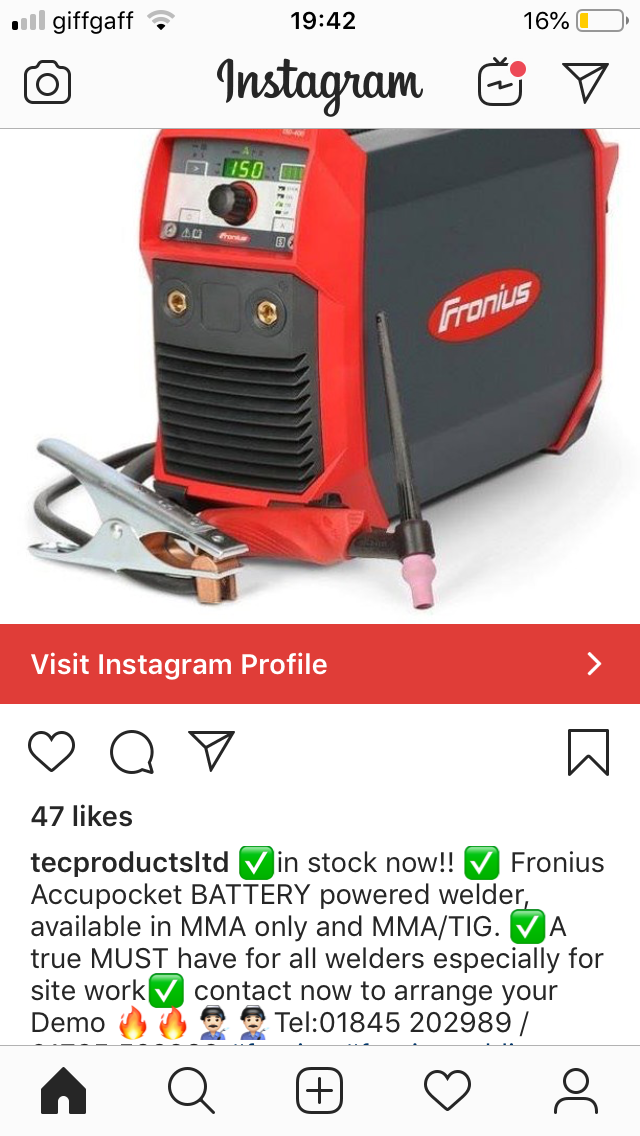This screenshot has width=640, height=1136.
Task: Like the Fronius welder post
Action: point(51,752)
